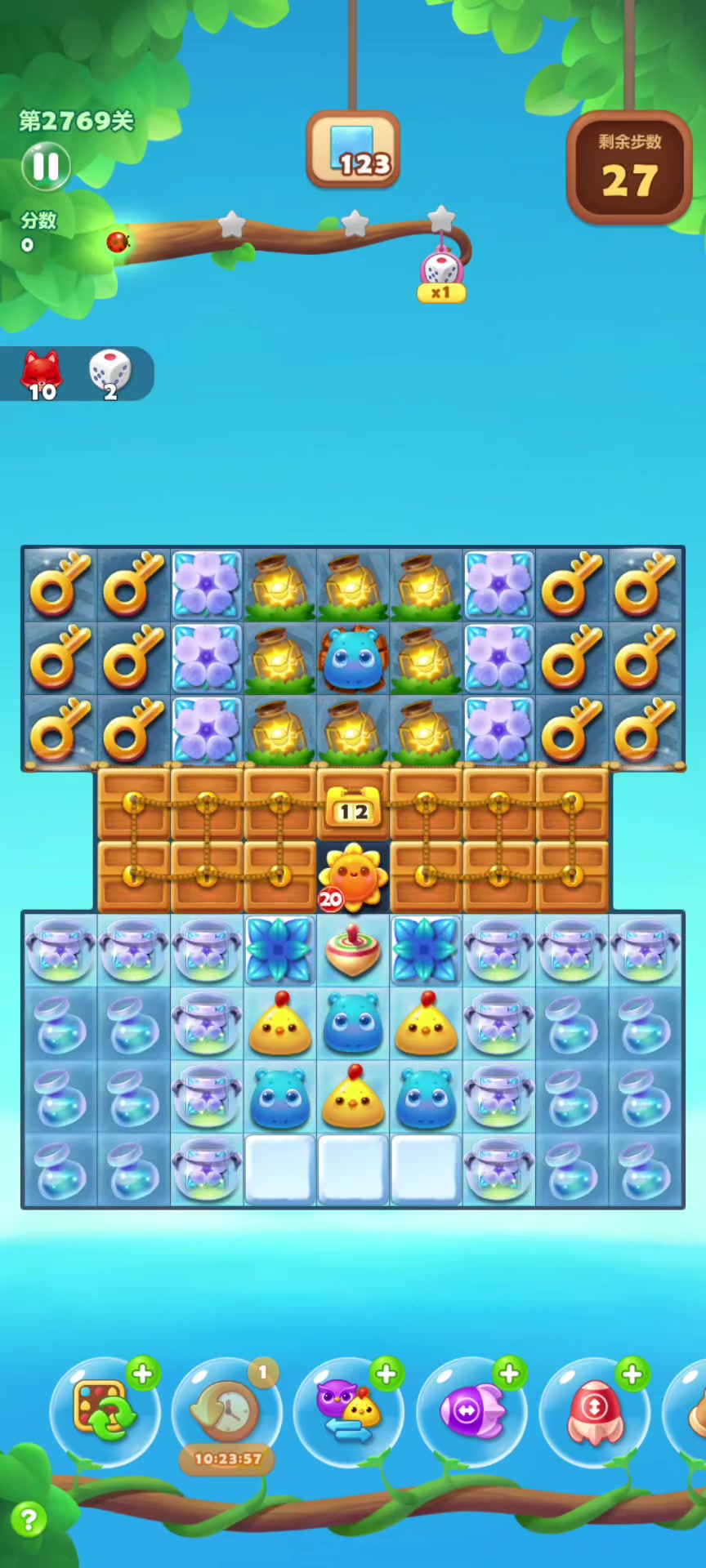
Task: Tap the red fox booster showing 10
Action: click(x=42, y=374)
